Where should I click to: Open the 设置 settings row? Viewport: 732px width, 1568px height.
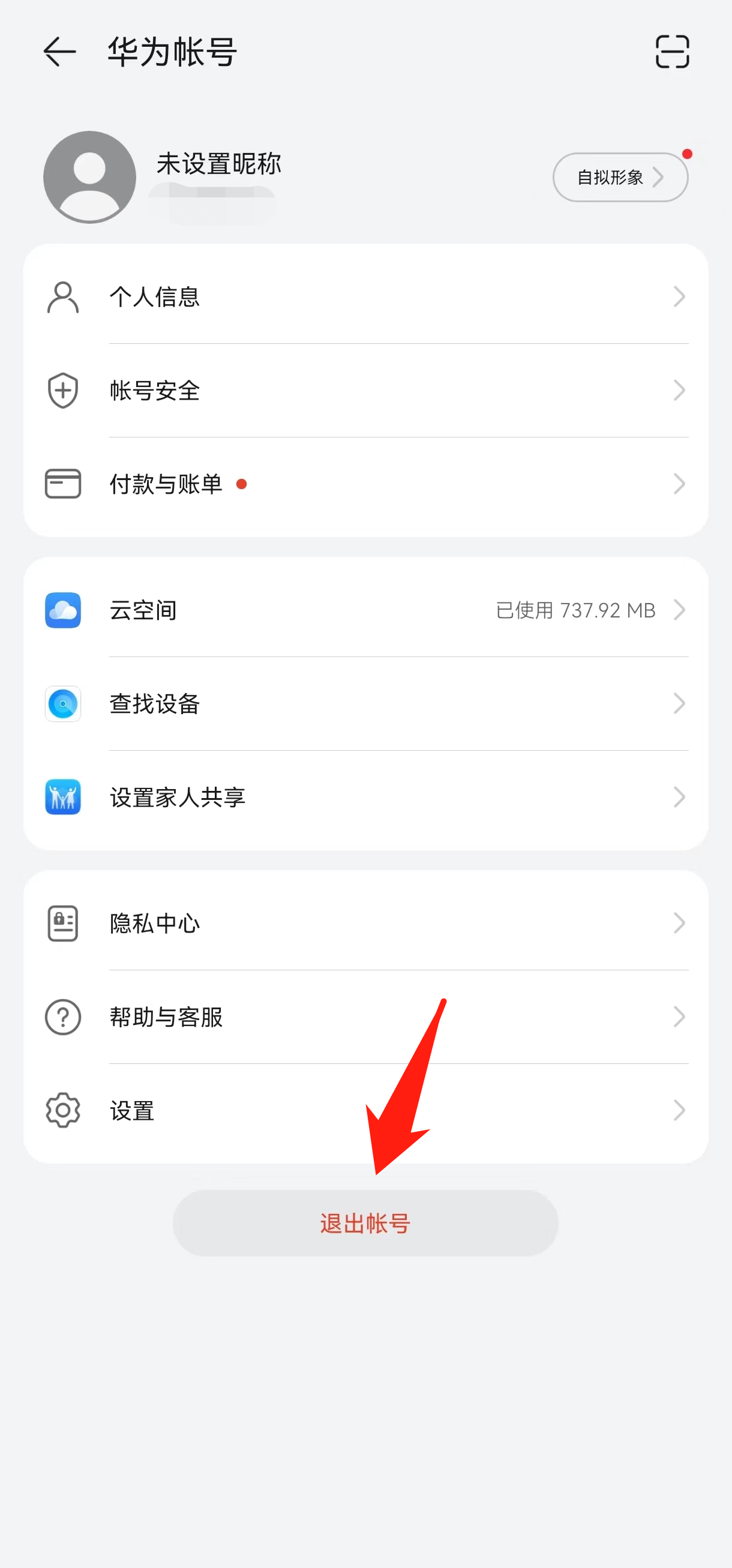365,1111
